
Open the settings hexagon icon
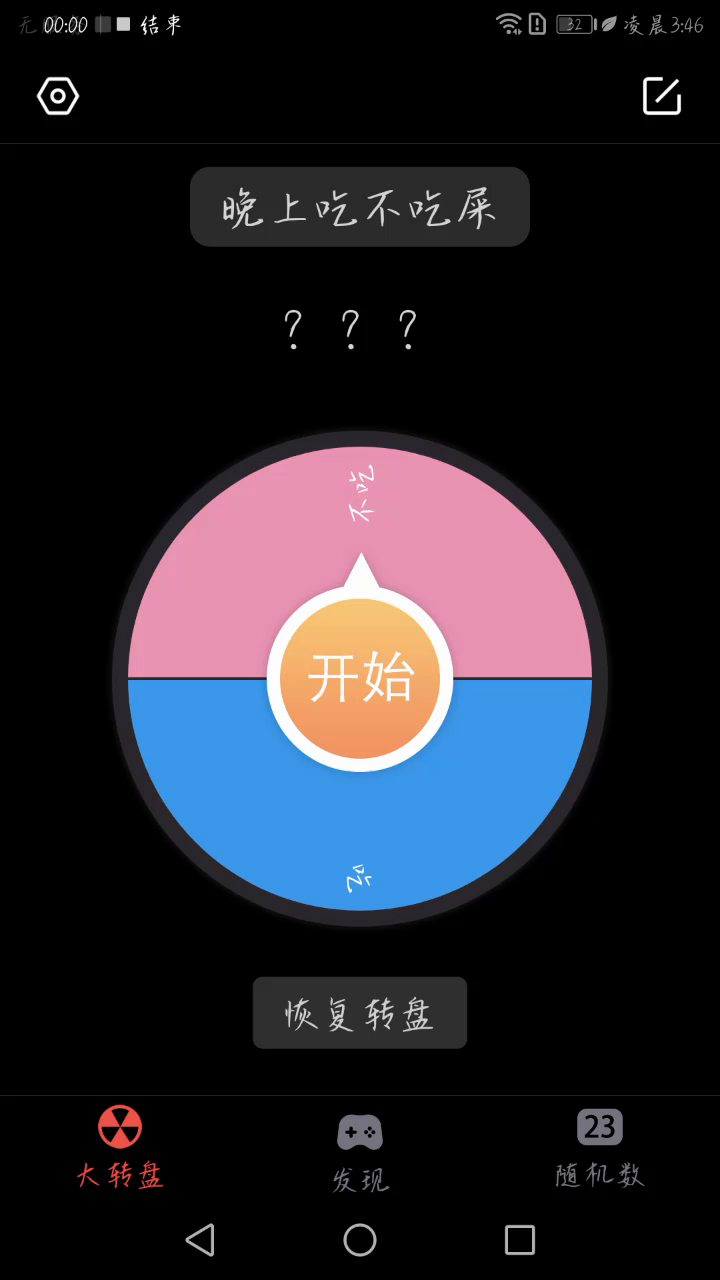(x=58, y=96)
